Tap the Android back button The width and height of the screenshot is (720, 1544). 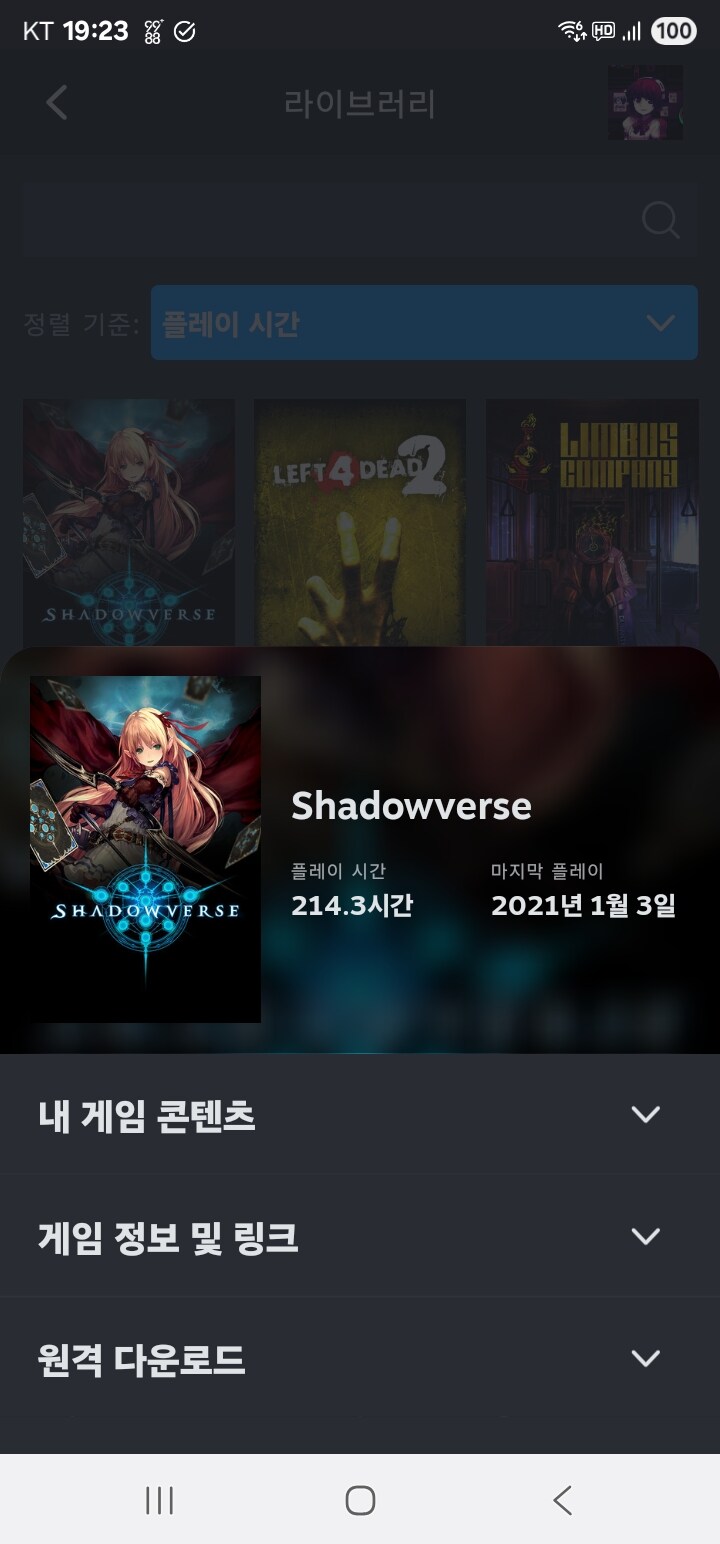point(560,1500)
